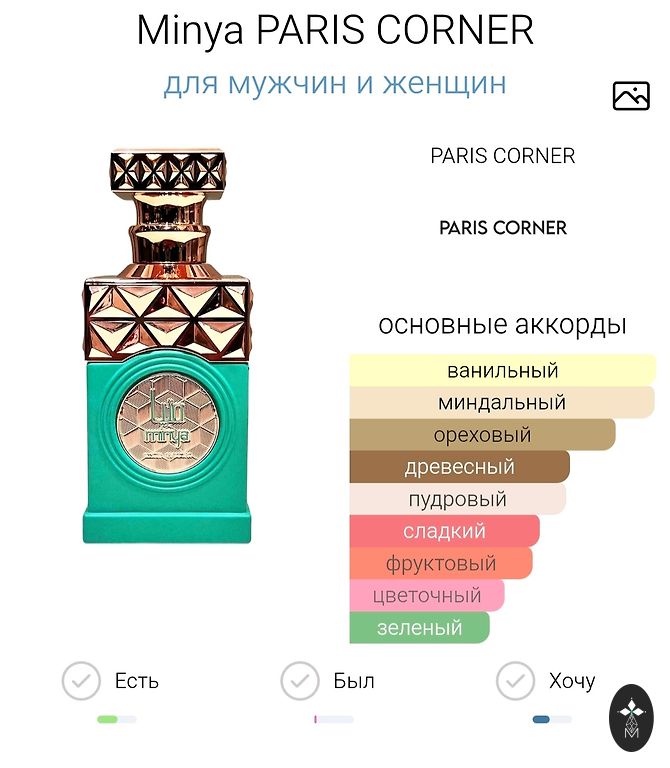670x768 pixels.
Task: Mark perfume as owned with Есть
Action: click(x=81, y=681)
